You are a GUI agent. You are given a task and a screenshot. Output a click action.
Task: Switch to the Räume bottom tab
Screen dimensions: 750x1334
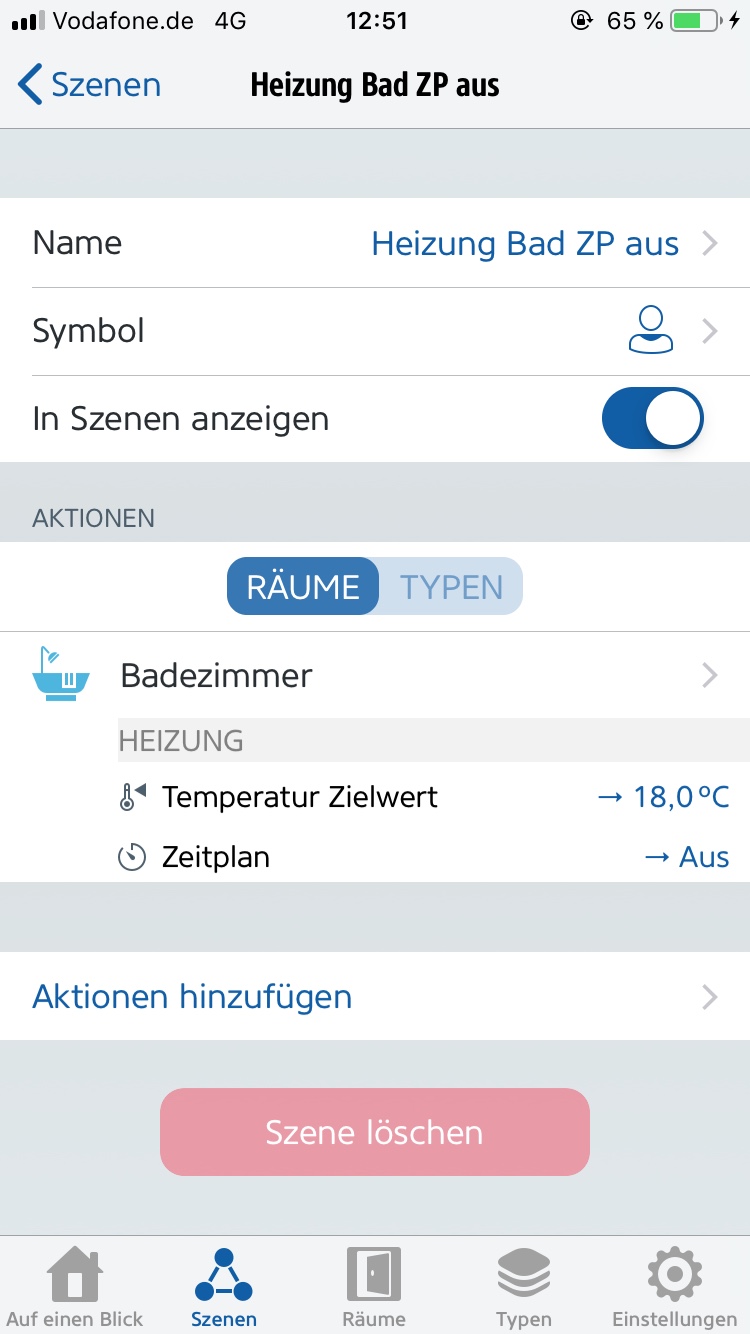[x=374, y=1286]
